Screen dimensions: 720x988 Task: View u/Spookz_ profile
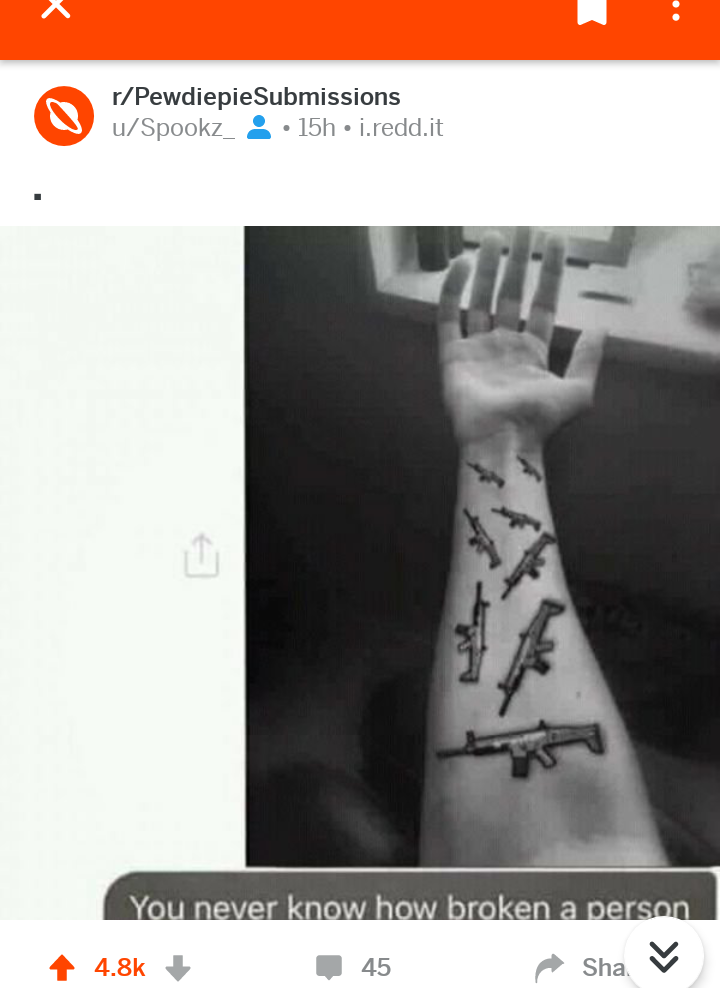tap(173, 128)
